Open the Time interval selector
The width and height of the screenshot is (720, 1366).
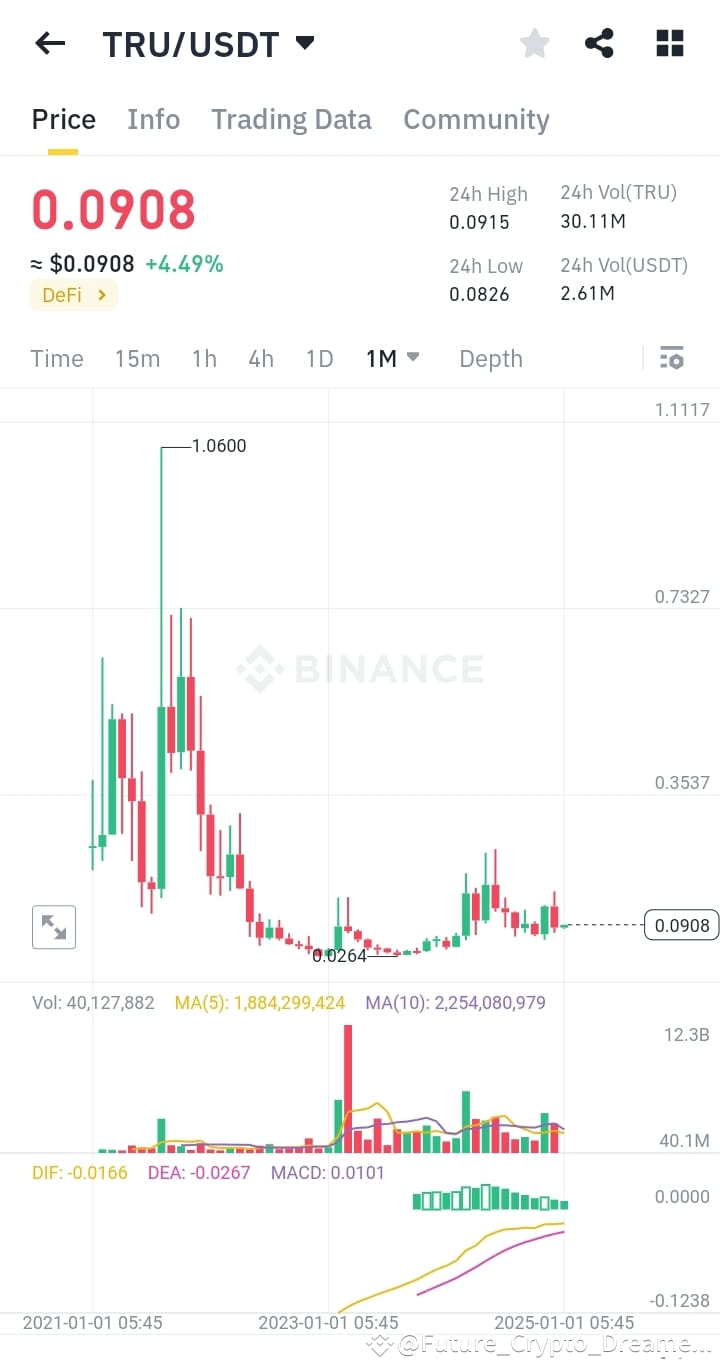(56, 357)
